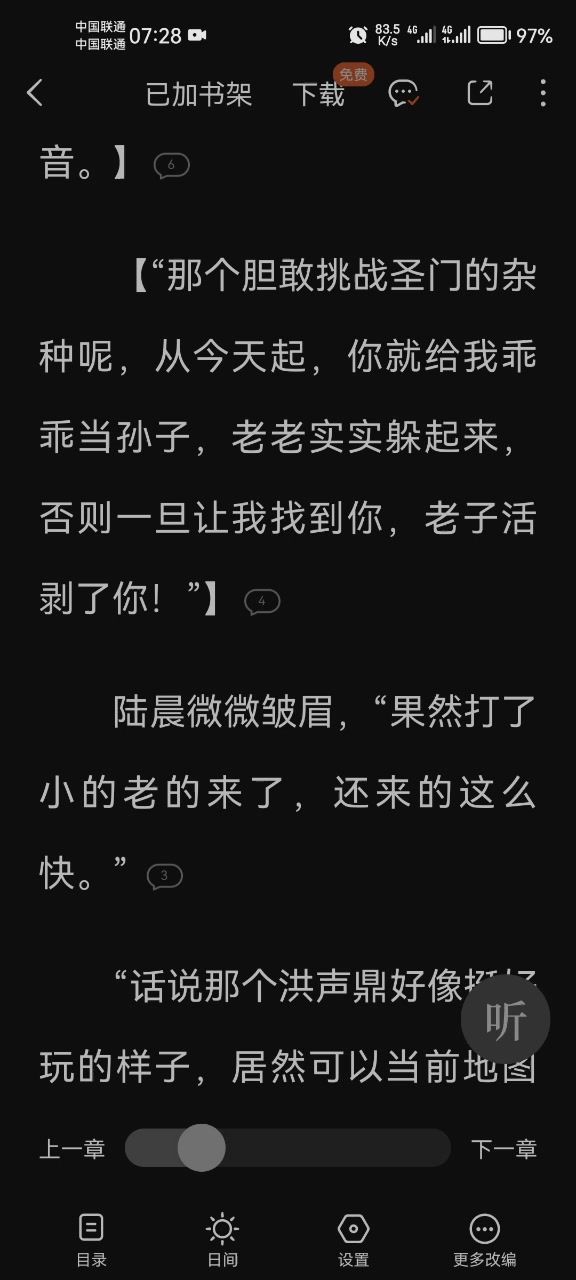
Task: Go to previous chapter 上一章
Action: (x=72, y=1149)
